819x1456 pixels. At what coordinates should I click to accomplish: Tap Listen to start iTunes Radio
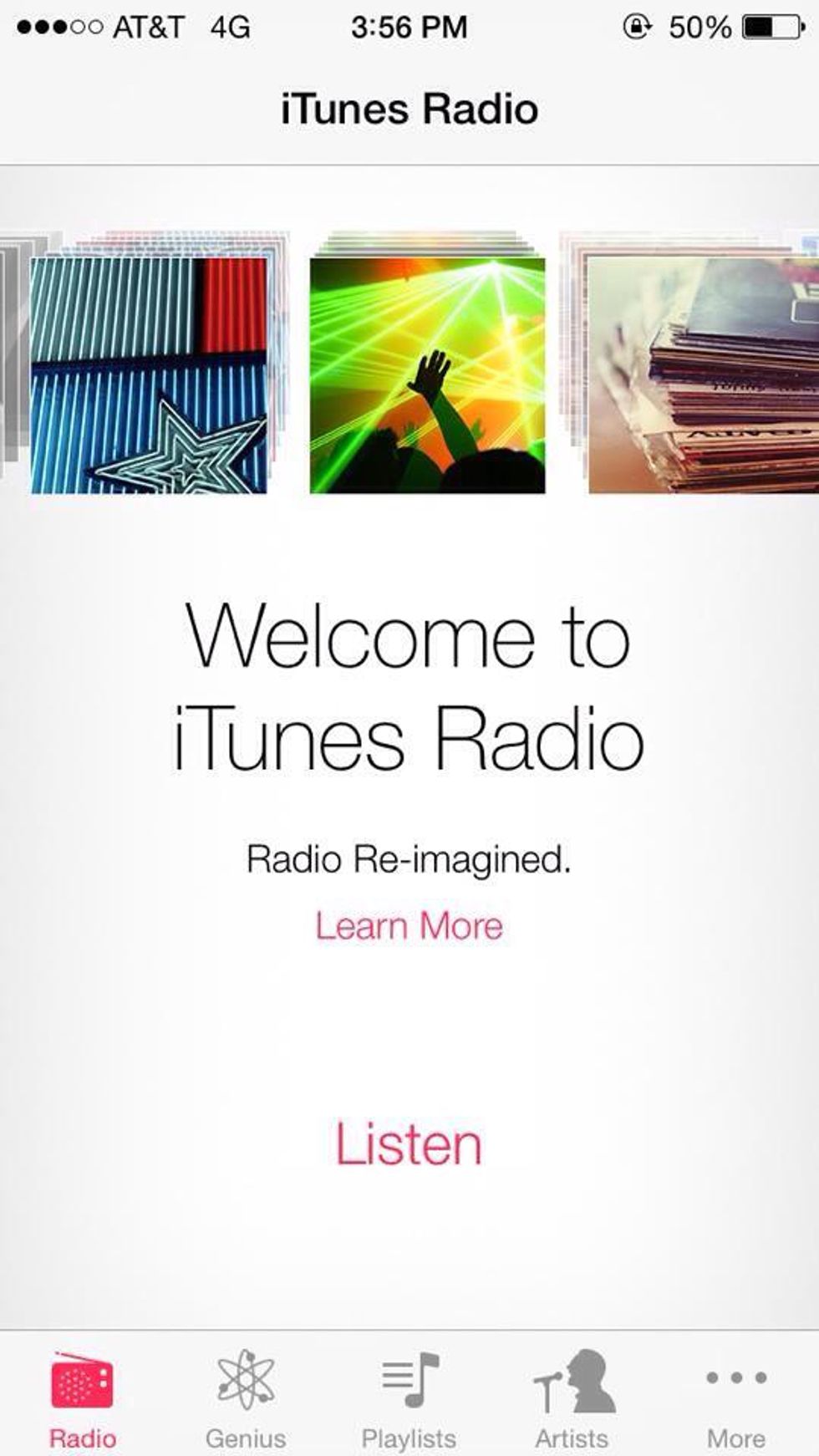click(x=409, y=1144)
